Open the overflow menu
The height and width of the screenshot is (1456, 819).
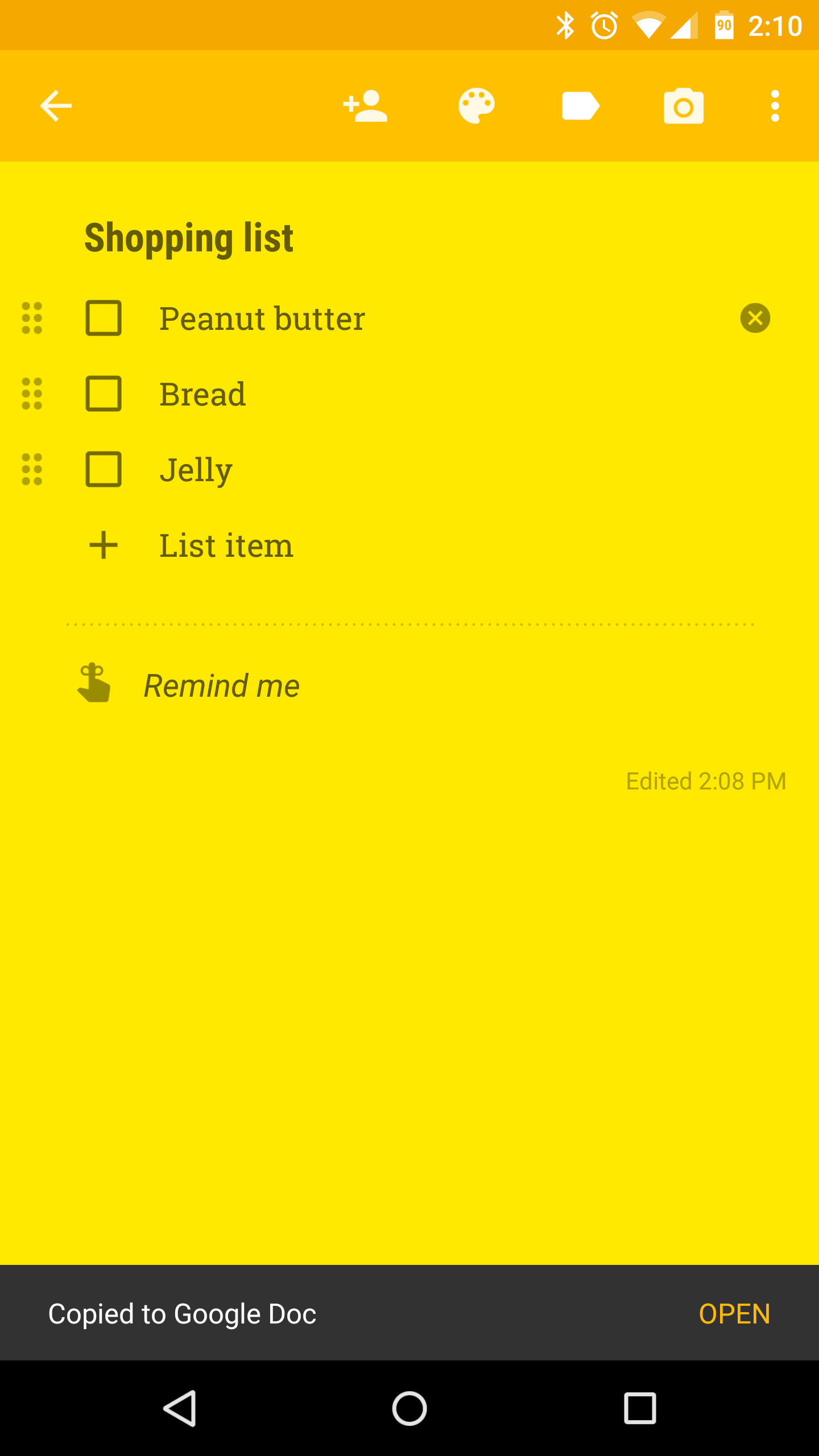coord(775,106)
